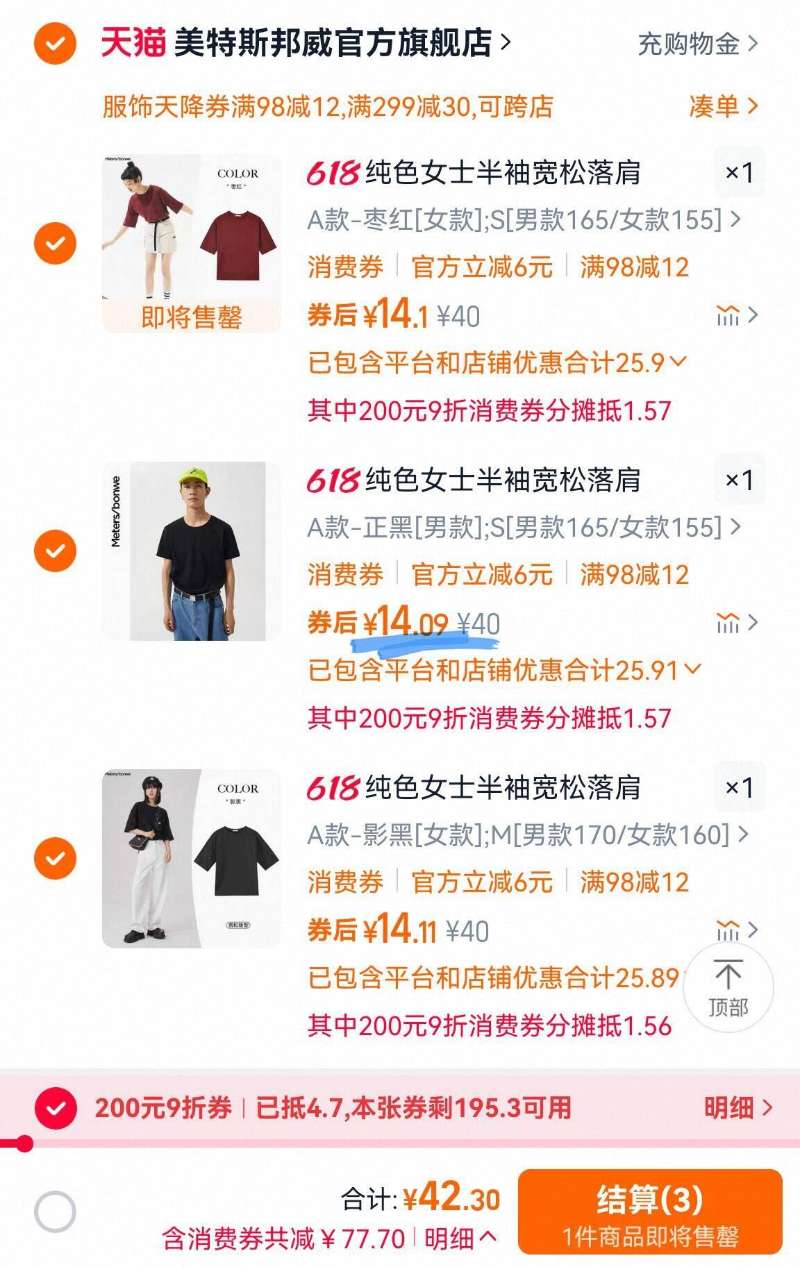View 明细 of the 200元9折券 coupon
Image resolution: width=800 pixels, height=1267 pixels.
coord(738,1107)
